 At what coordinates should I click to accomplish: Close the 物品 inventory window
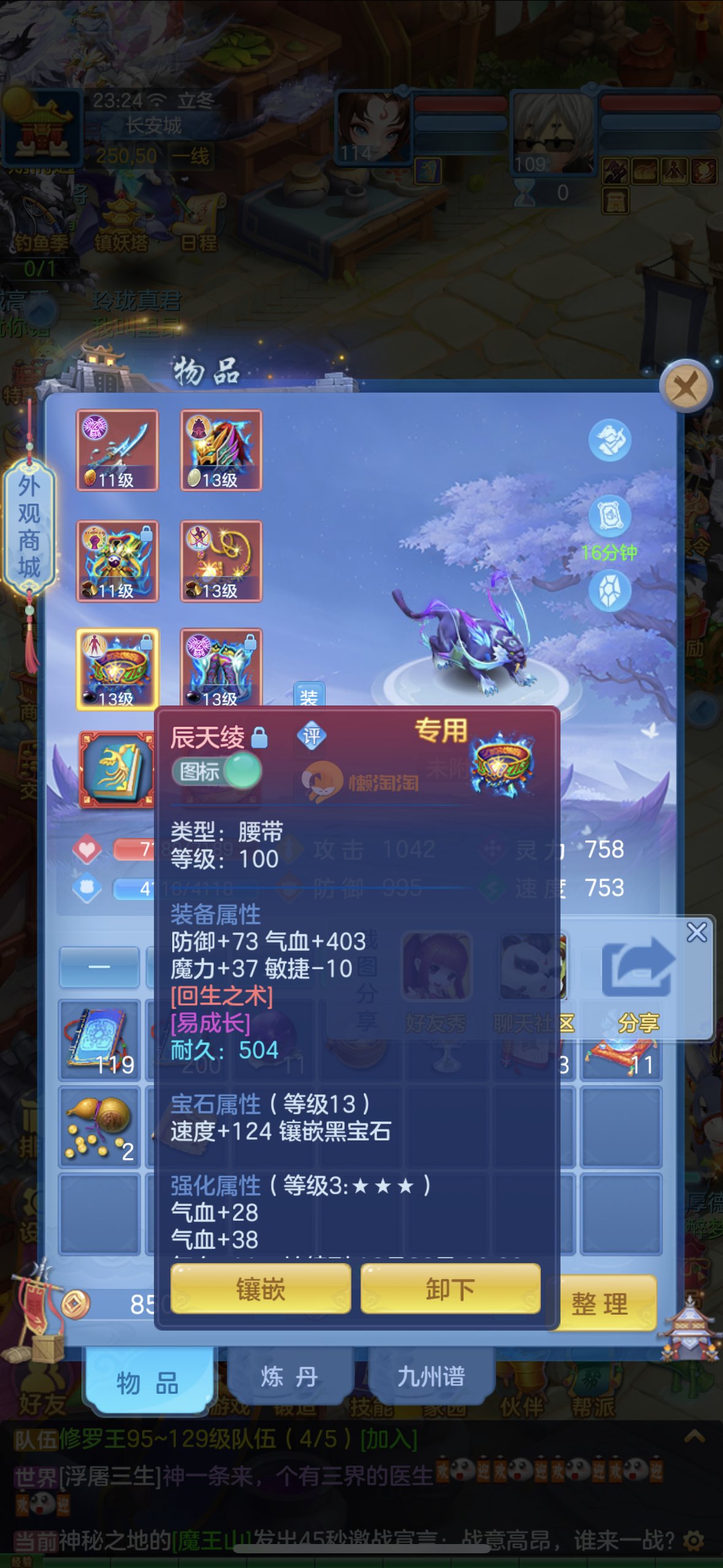pyautogui.click(x=685, y=387)
